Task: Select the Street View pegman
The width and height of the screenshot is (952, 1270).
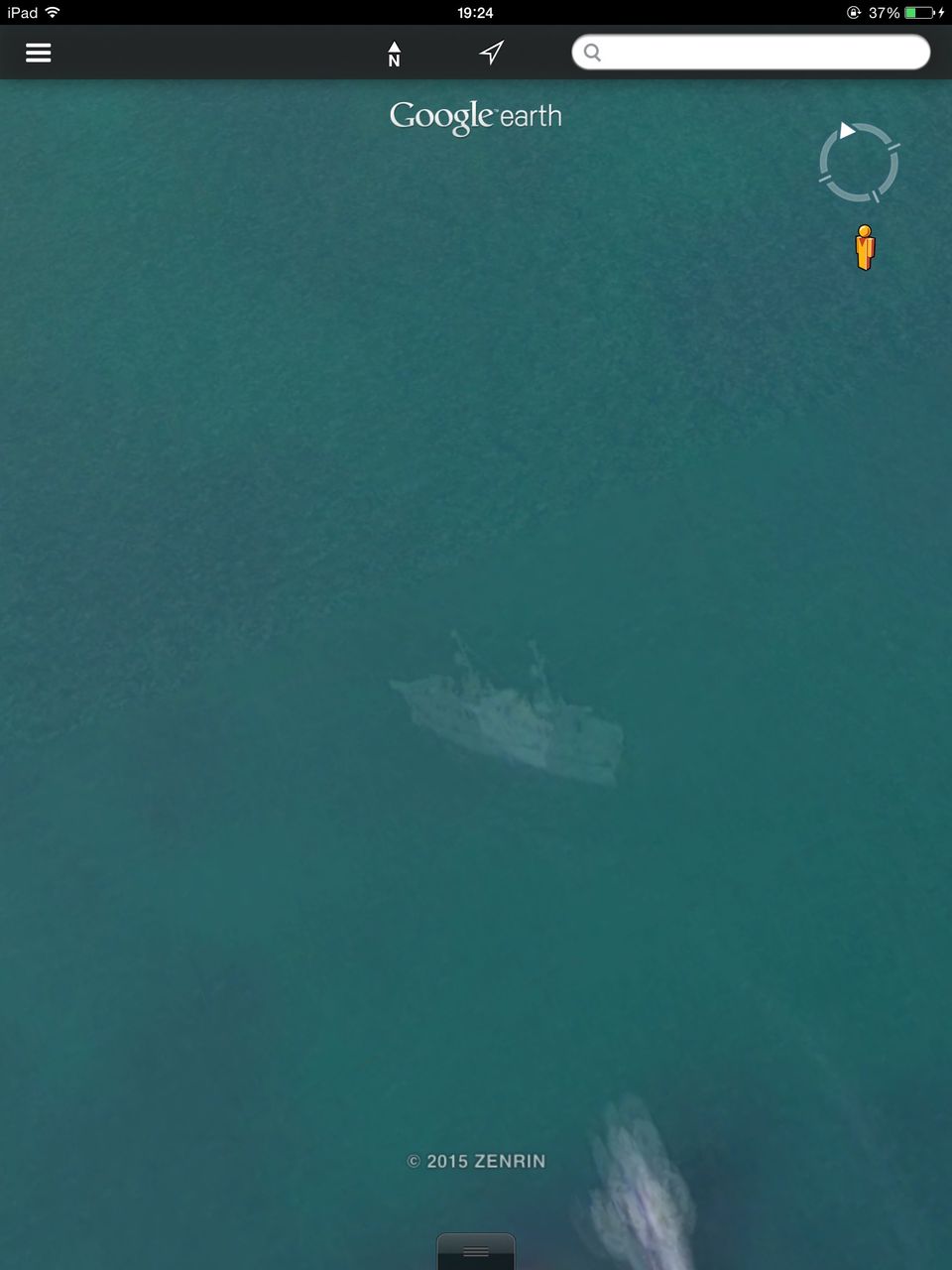Action: point(865,247)
